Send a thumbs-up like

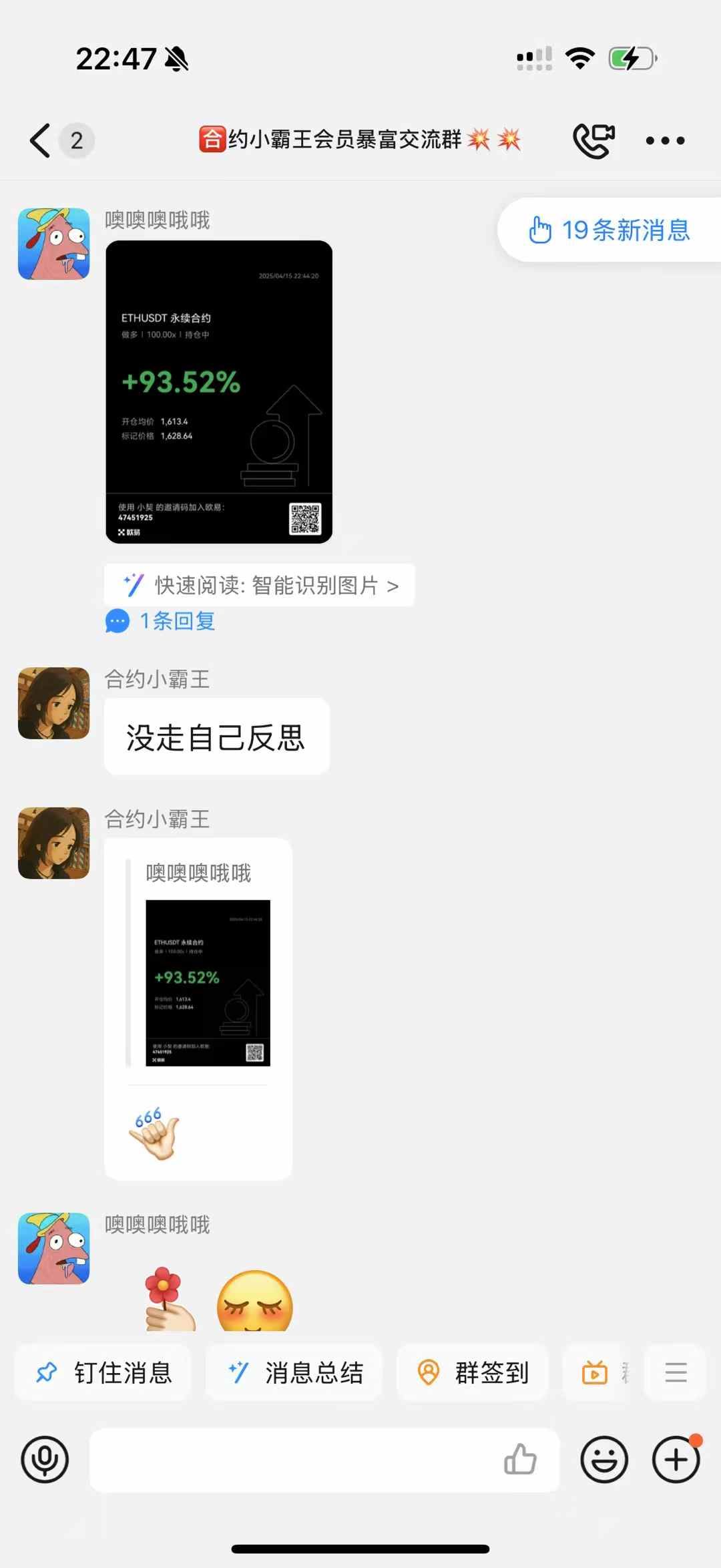click(520, 1460)
